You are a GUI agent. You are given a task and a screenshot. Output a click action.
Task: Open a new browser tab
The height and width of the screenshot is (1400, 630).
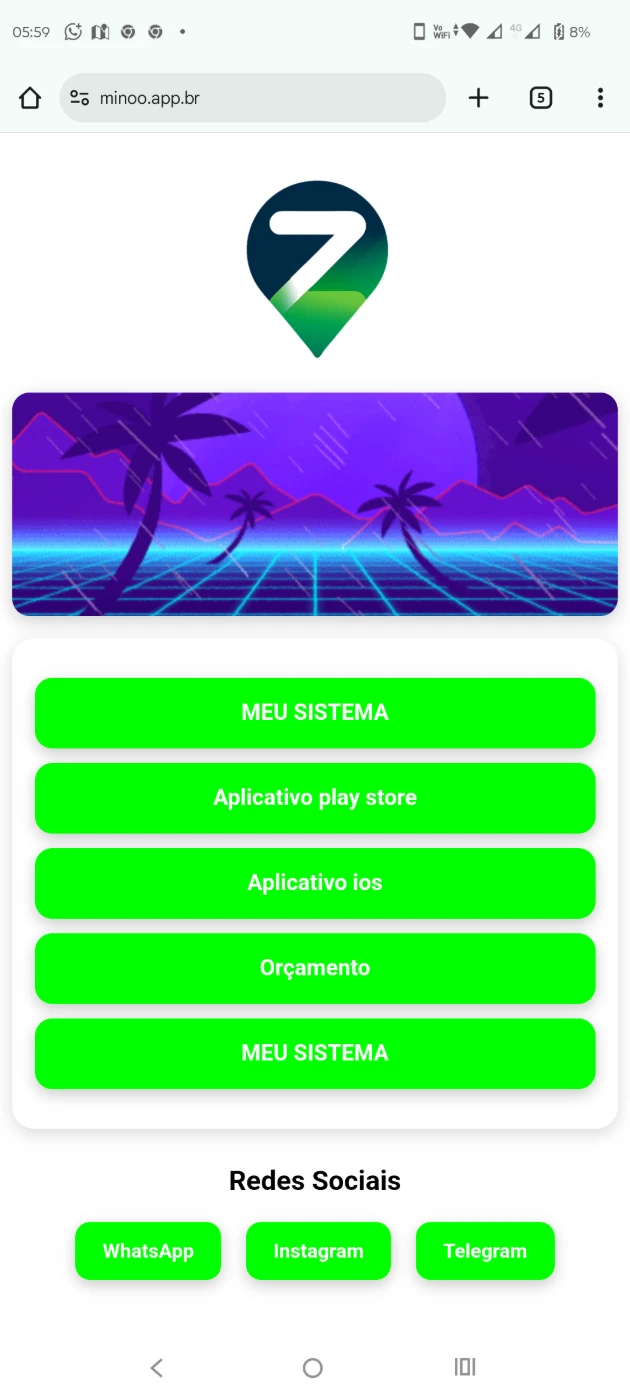point(479,98)
